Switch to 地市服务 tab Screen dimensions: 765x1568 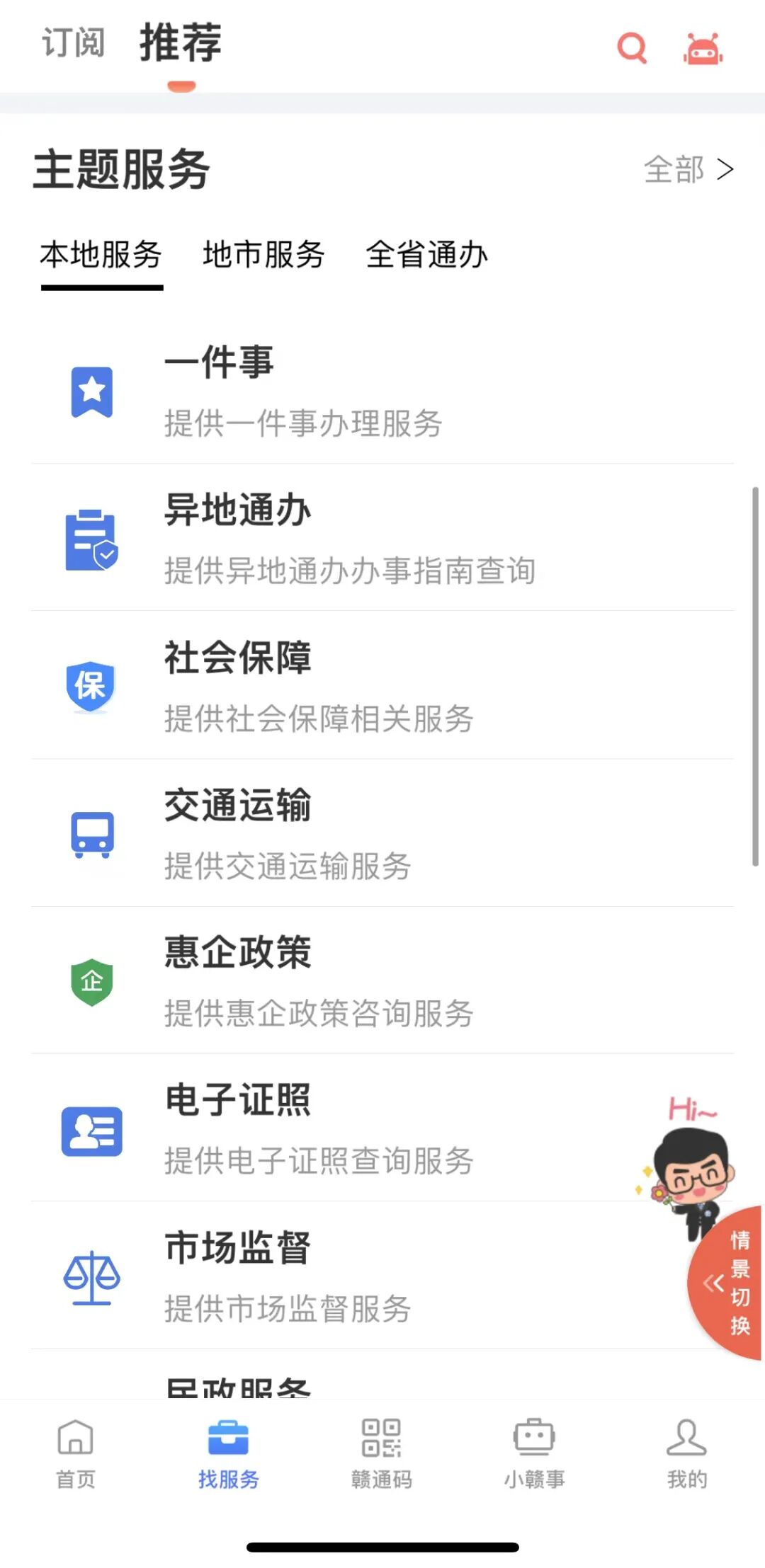263,255
